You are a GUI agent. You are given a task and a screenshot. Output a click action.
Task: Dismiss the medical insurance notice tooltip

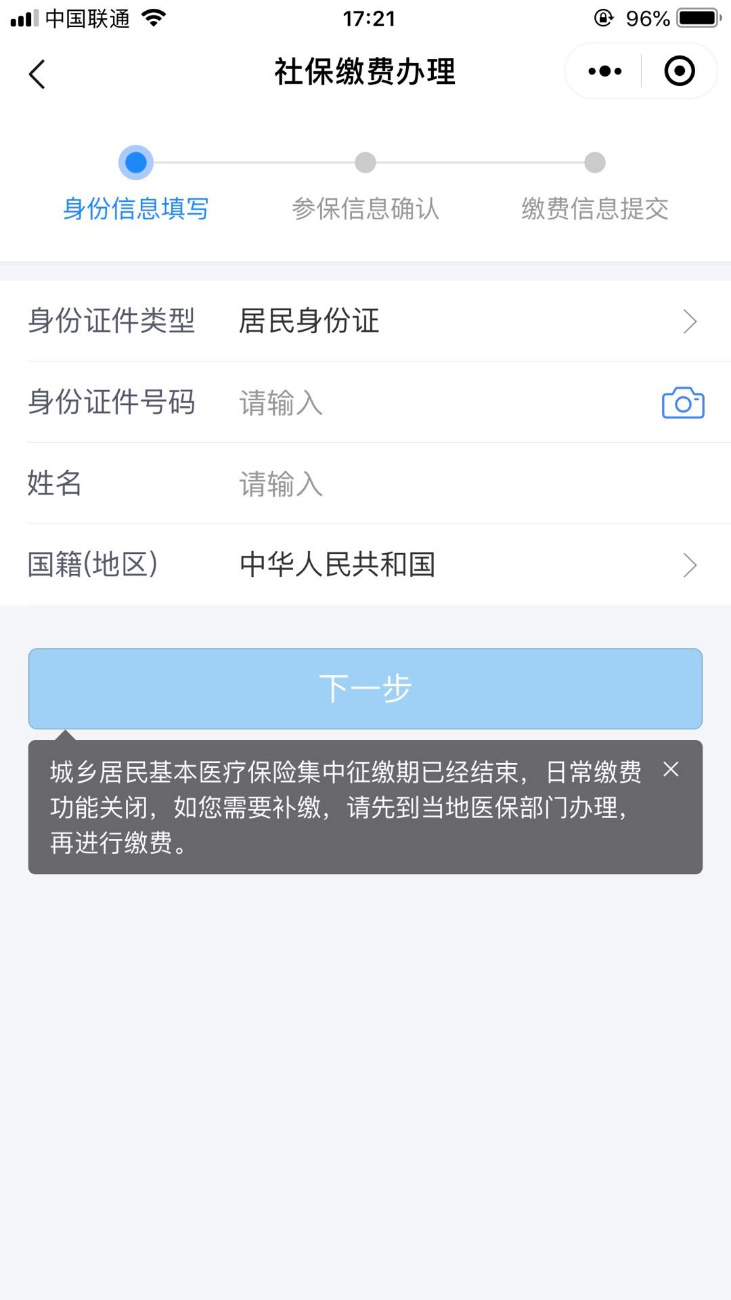pyautogui.click(x=671, y=769)
